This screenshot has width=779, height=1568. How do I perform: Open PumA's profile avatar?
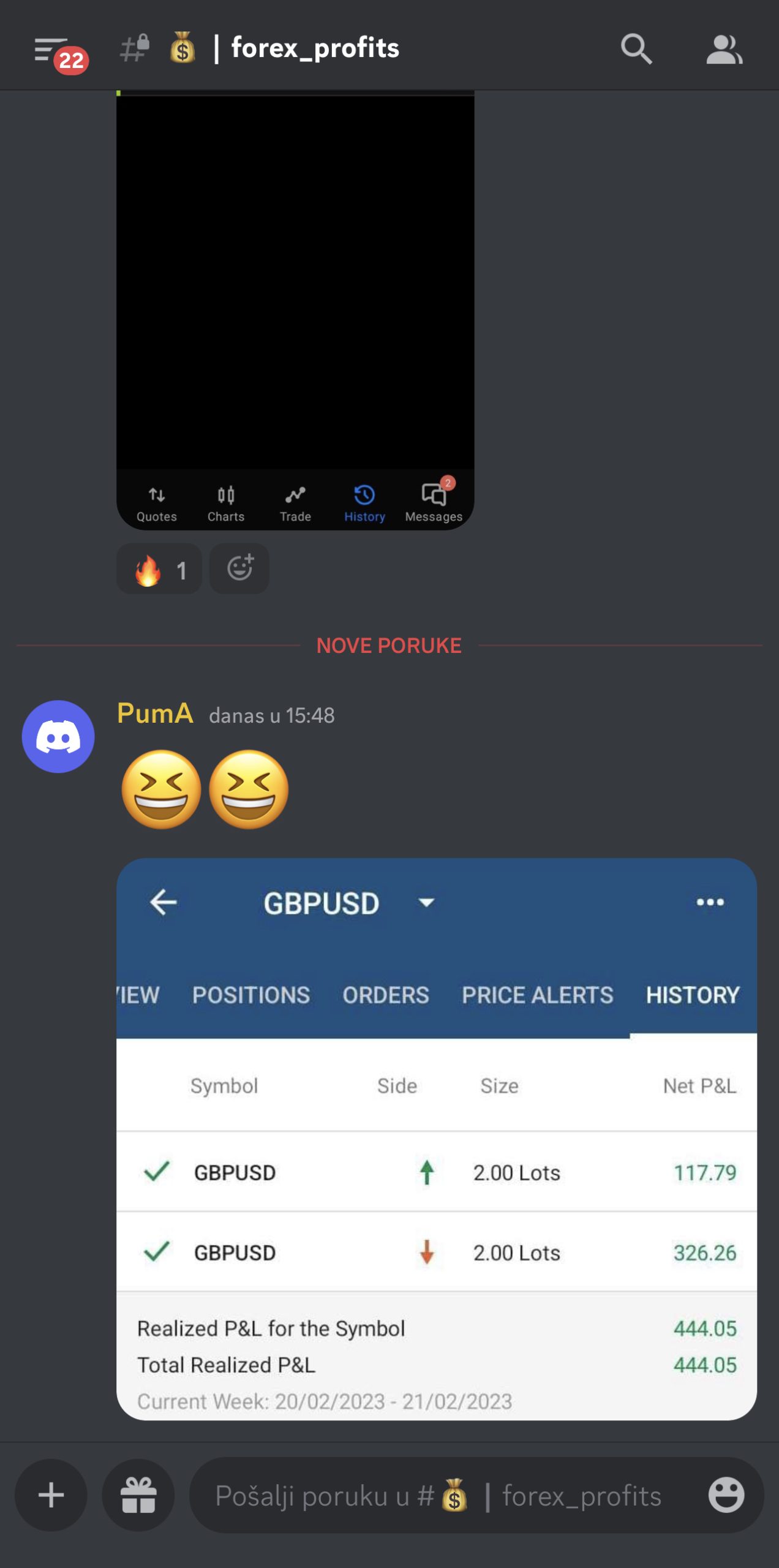coord(58,736)
